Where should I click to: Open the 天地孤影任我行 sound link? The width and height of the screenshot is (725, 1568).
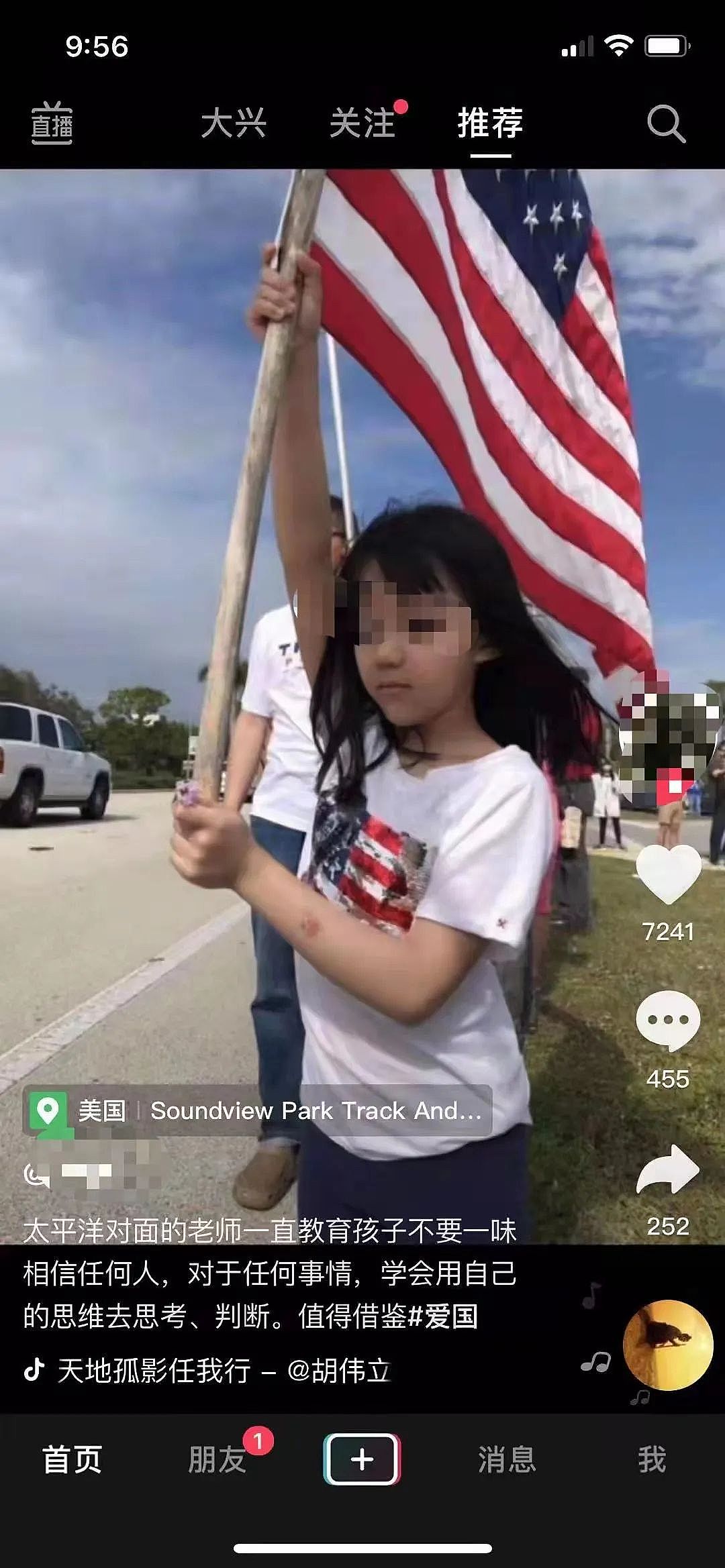coord(208,1370)
